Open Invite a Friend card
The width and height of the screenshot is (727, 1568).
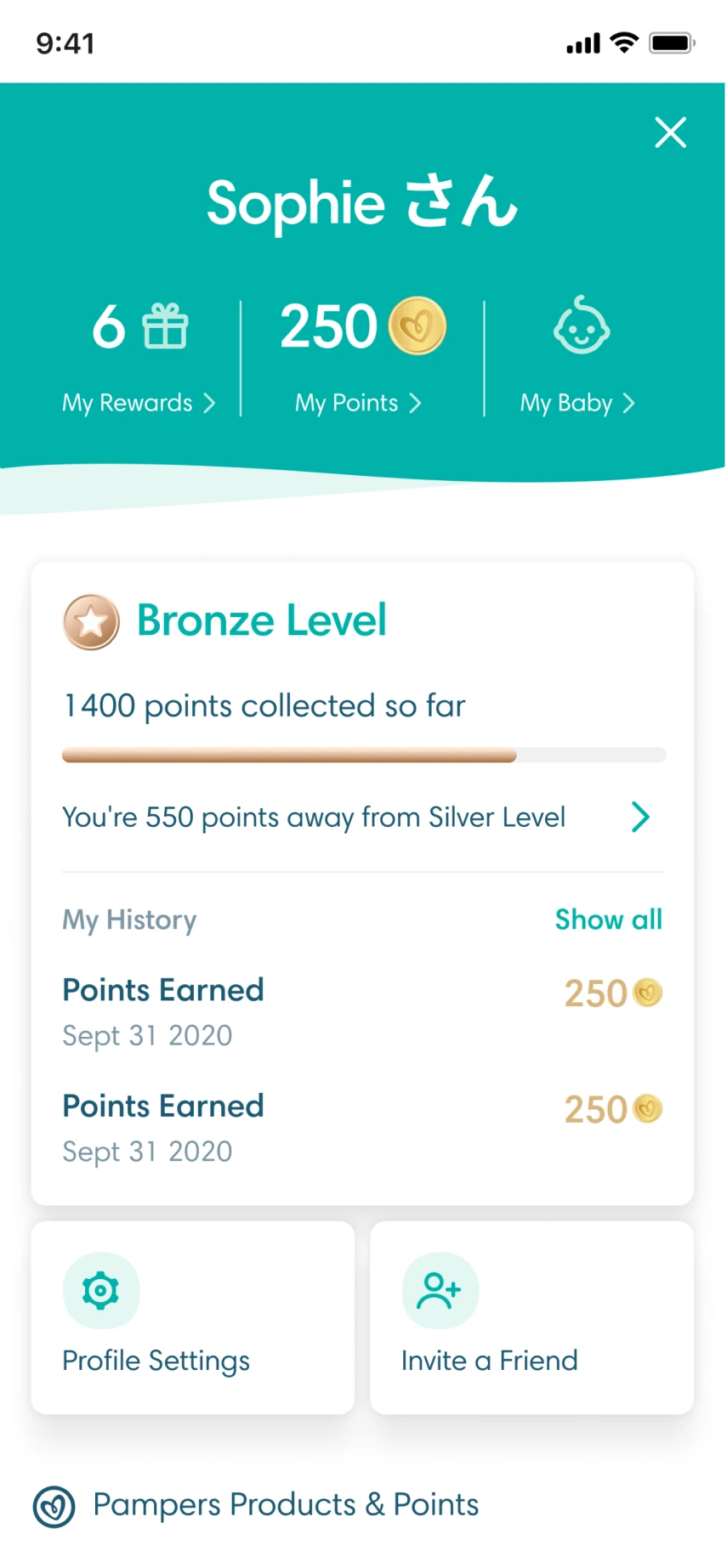click(x=531, y=1317)
